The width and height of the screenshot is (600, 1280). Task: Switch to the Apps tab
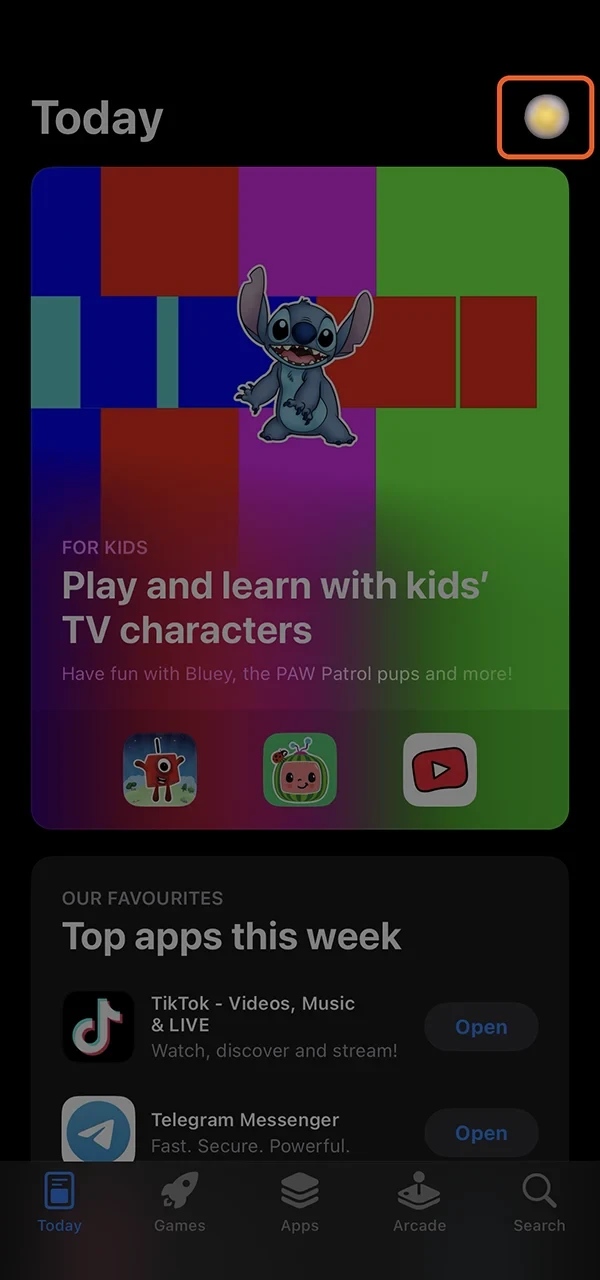[300, 1203]
